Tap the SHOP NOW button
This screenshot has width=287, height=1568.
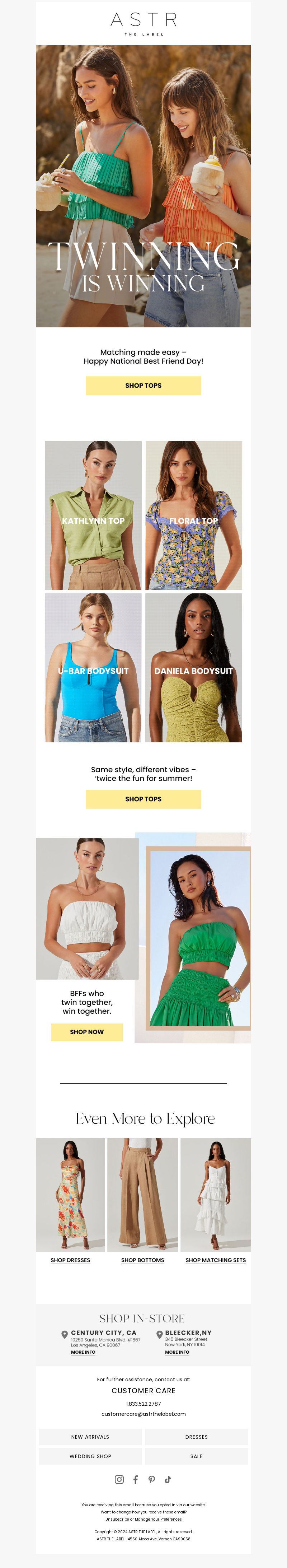click(87, 1032)
